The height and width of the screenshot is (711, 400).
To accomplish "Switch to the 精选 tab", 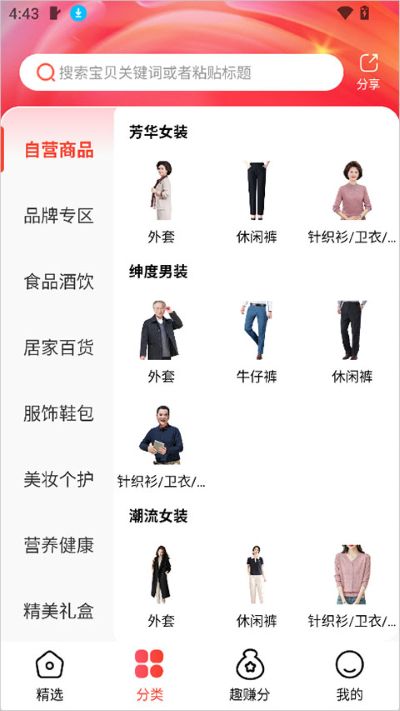I will coord(50,676).
